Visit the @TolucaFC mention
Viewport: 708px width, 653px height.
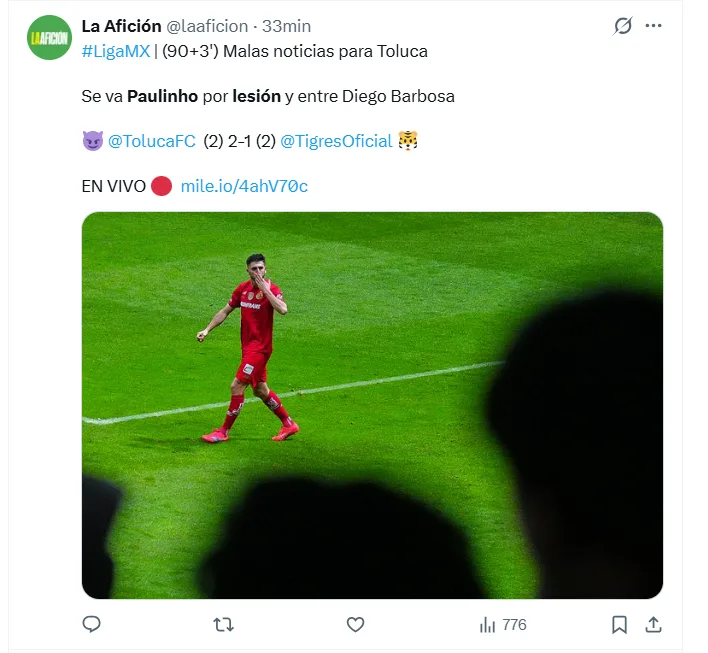[151, 141]
